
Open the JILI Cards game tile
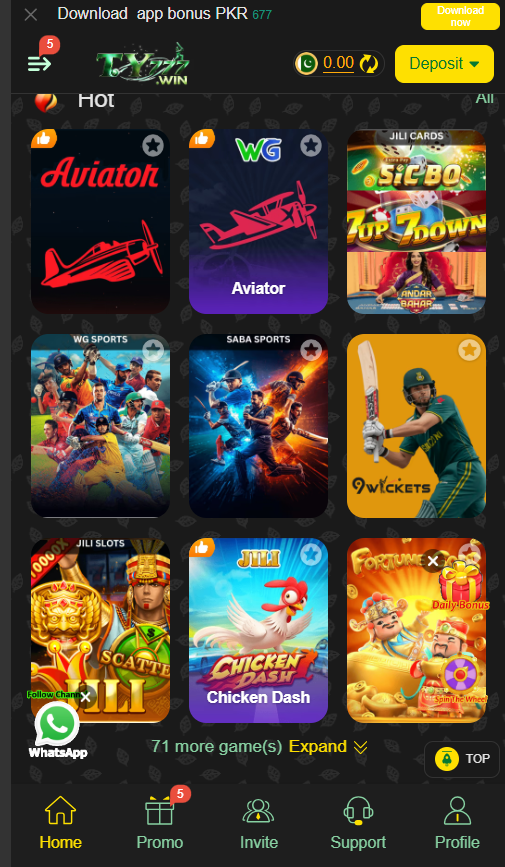[x=417, y=222]
